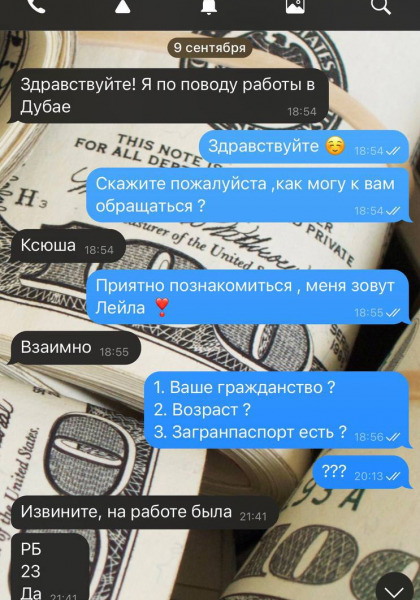Viewport: 420px width, 600px height.
Task: Start a voice call from the phone icon
Action: (37, 5)
